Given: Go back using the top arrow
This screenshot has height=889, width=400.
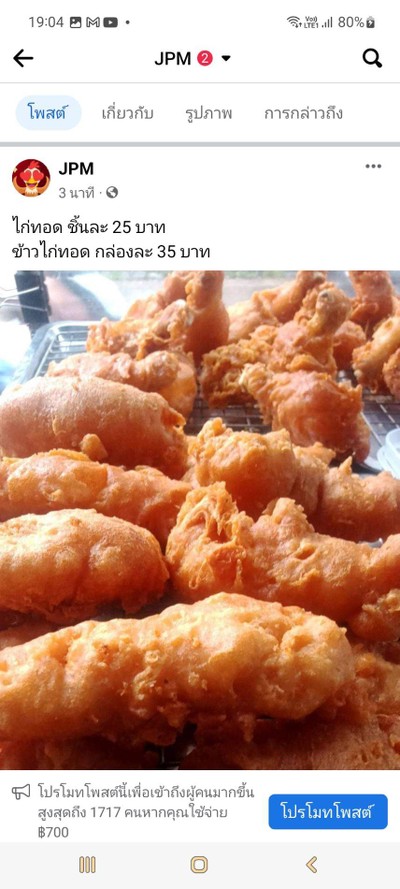Looking at the screenshot, I should coord(23,58).
